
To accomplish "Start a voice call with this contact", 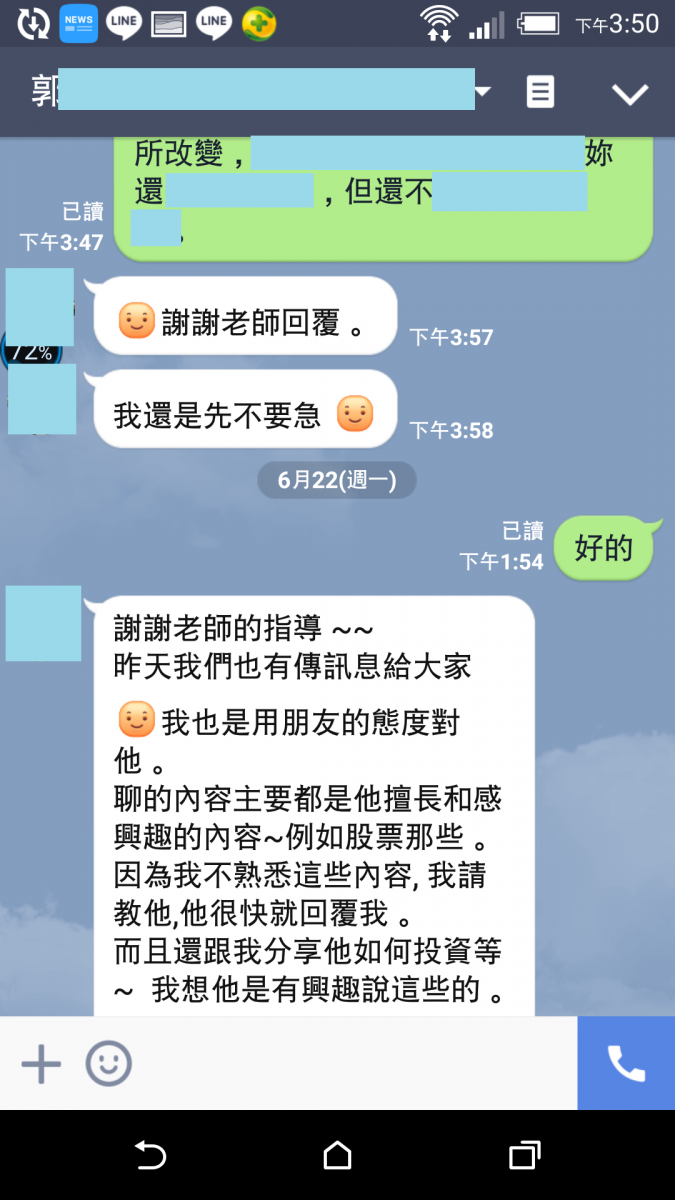I will 626,1063.
